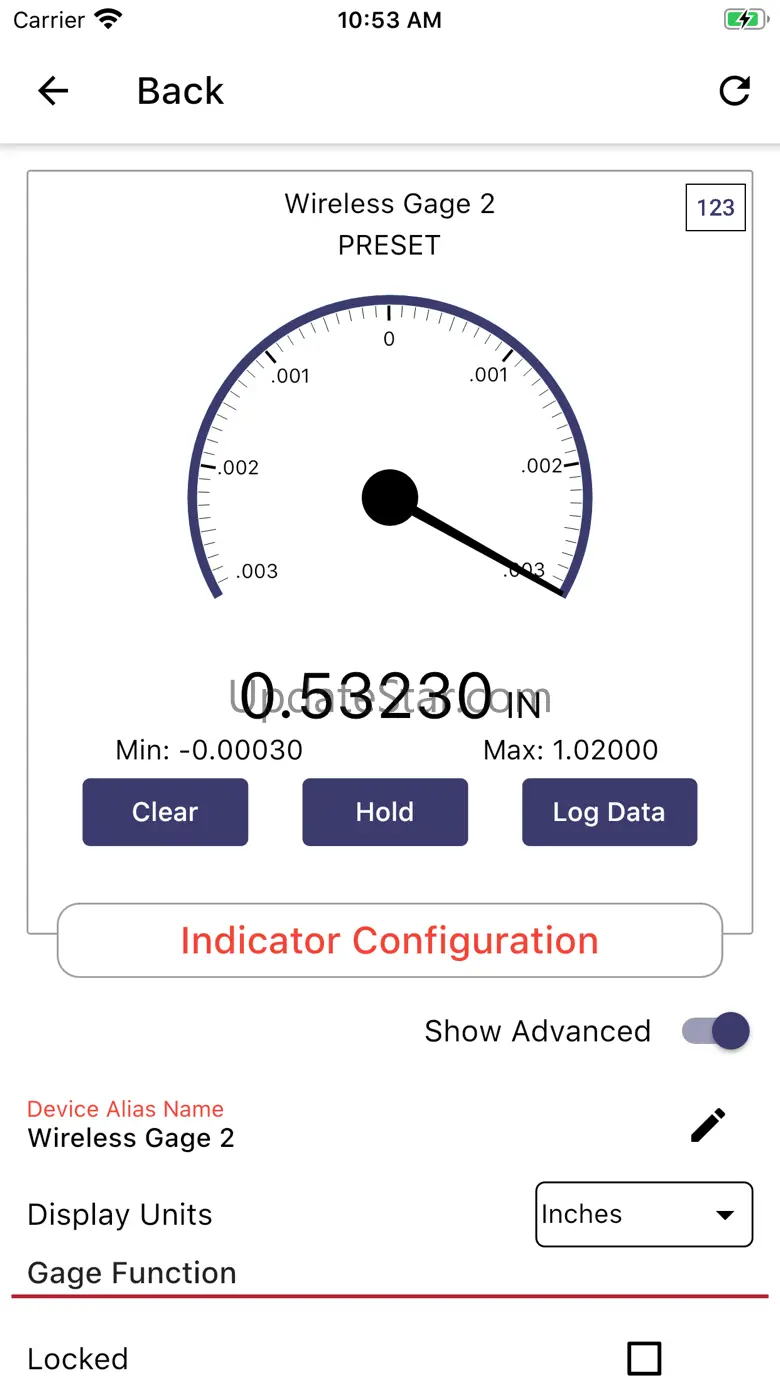Image resolution: width=780 pixels, height=1387 pixels.
Task: Clear the min and max readings
Action: 165,812
